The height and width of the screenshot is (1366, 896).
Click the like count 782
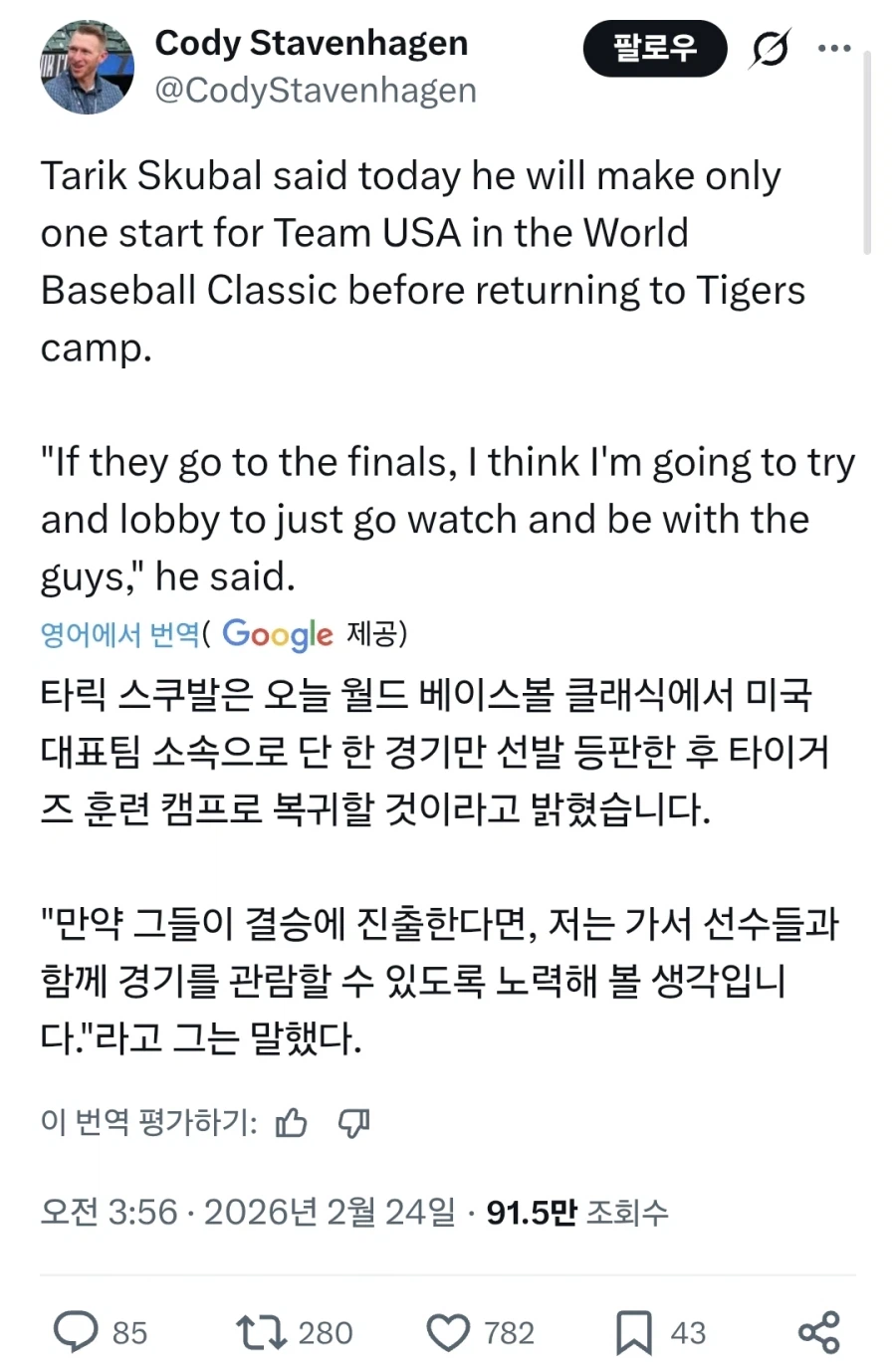506,1331
